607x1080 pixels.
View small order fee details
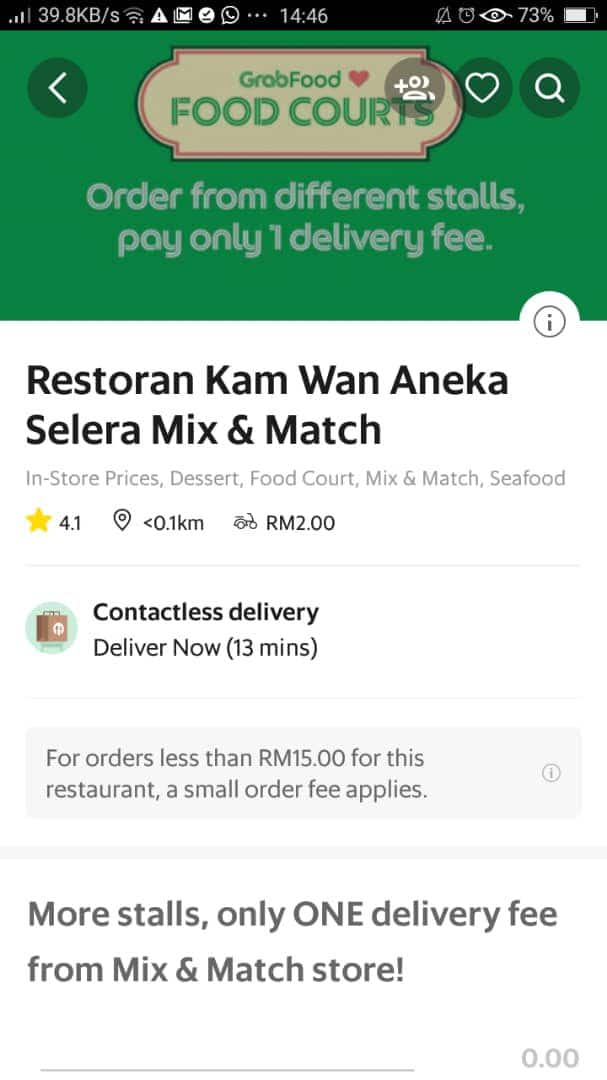(x=551, y=773)
